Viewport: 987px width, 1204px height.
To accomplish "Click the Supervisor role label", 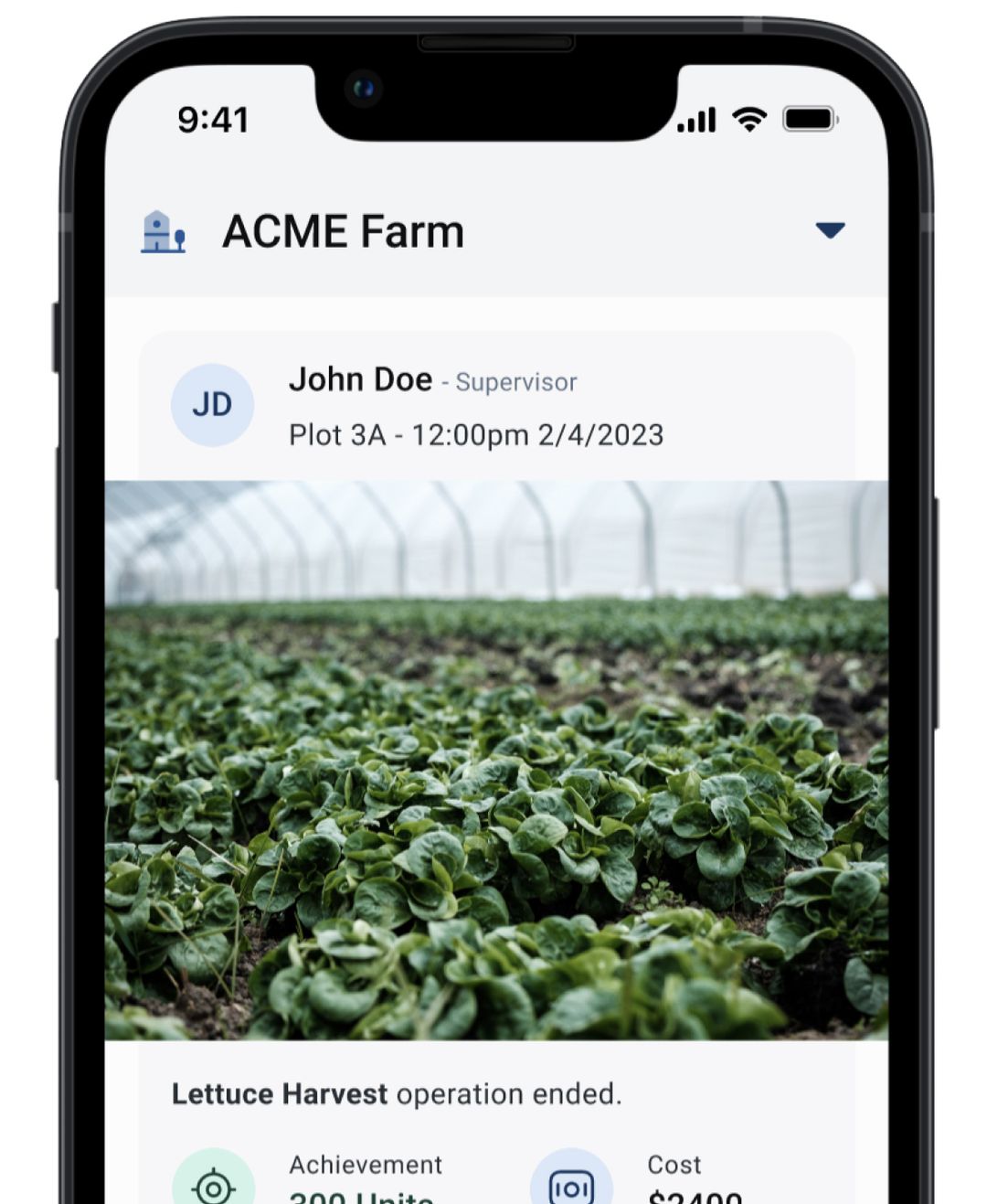I will 515,383.
